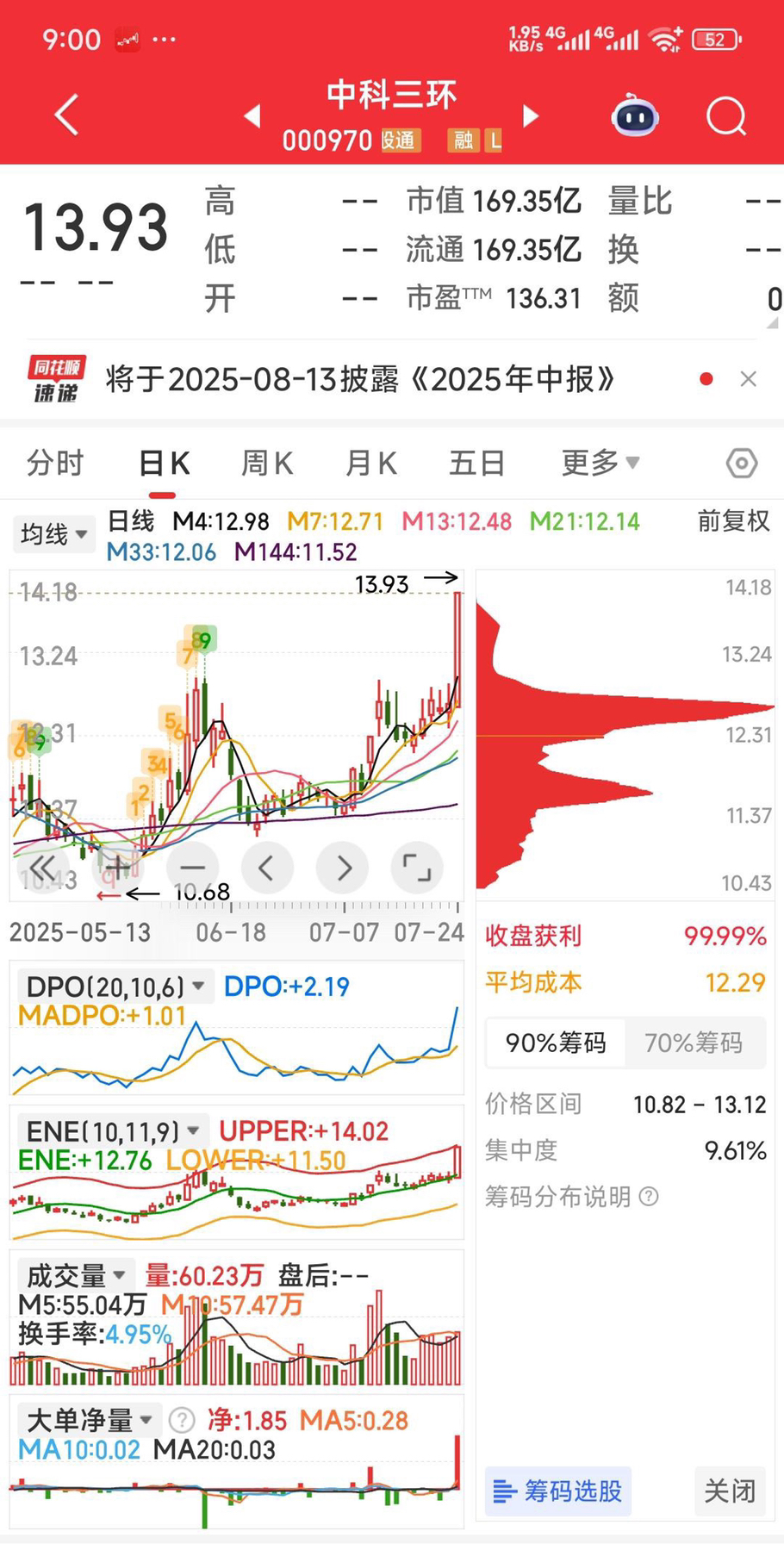Switch to the previous stock
784x1544 pixels.
[x=252, y=116]
